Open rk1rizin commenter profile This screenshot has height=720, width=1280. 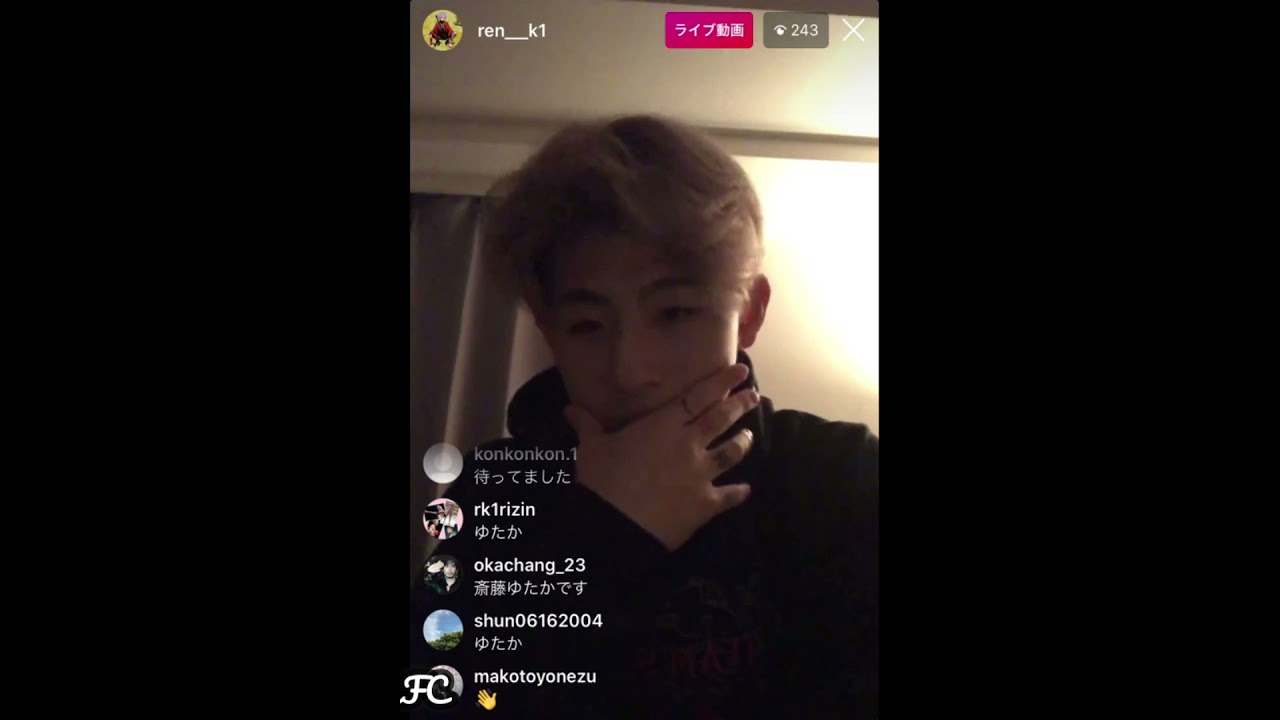pyautogui.click(x=443, y=519)
